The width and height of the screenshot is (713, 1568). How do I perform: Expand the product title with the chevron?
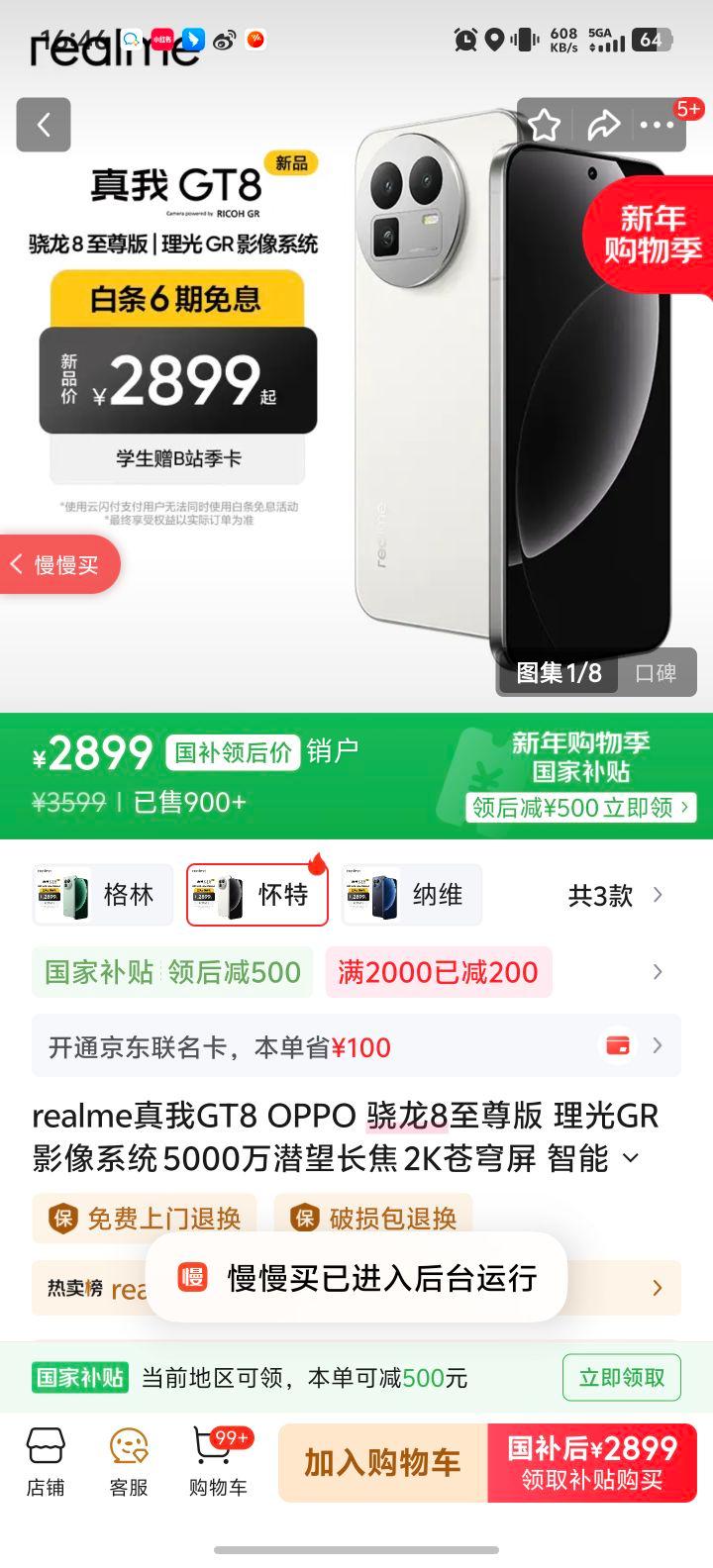tap(633, 1157)
